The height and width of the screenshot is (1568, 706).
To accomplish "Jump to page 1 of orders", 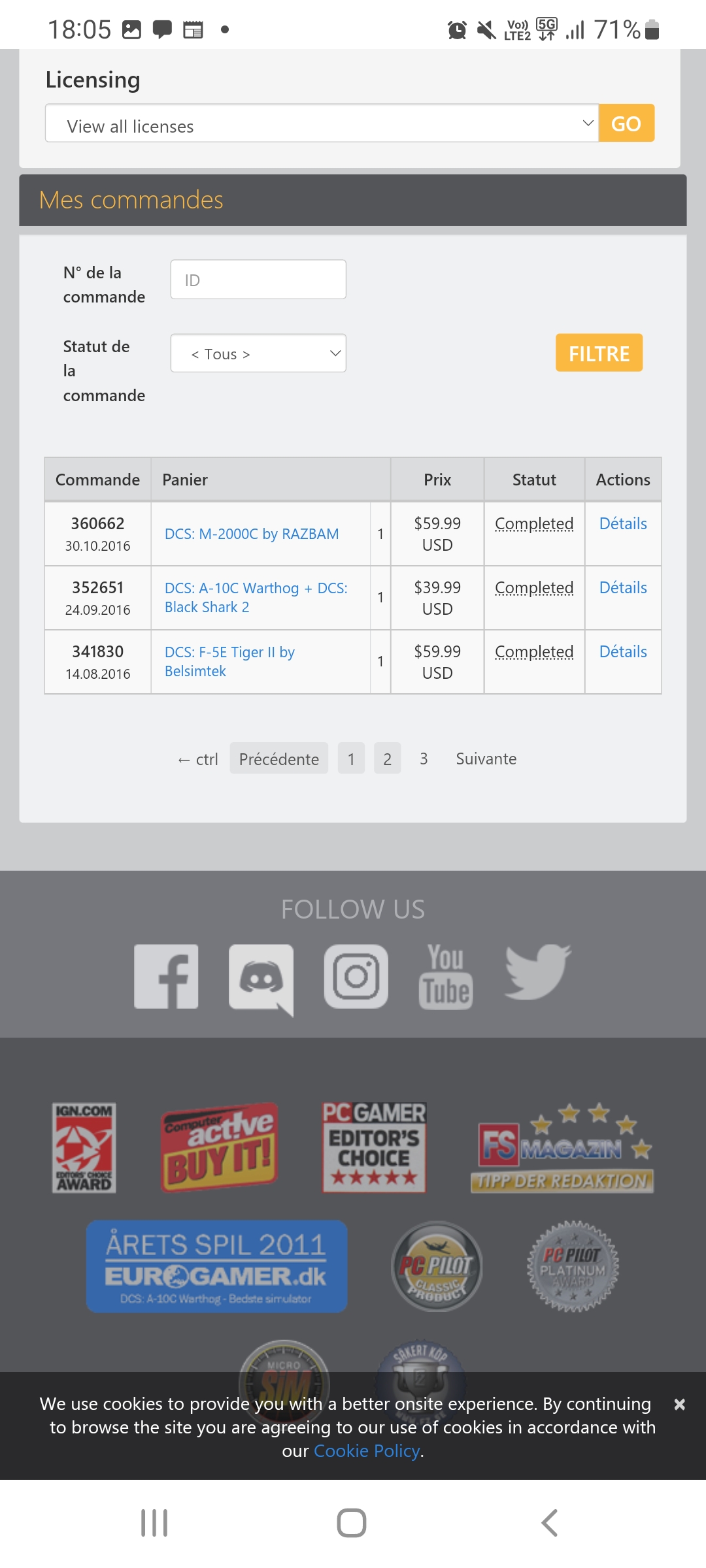I will click(351, 759).
